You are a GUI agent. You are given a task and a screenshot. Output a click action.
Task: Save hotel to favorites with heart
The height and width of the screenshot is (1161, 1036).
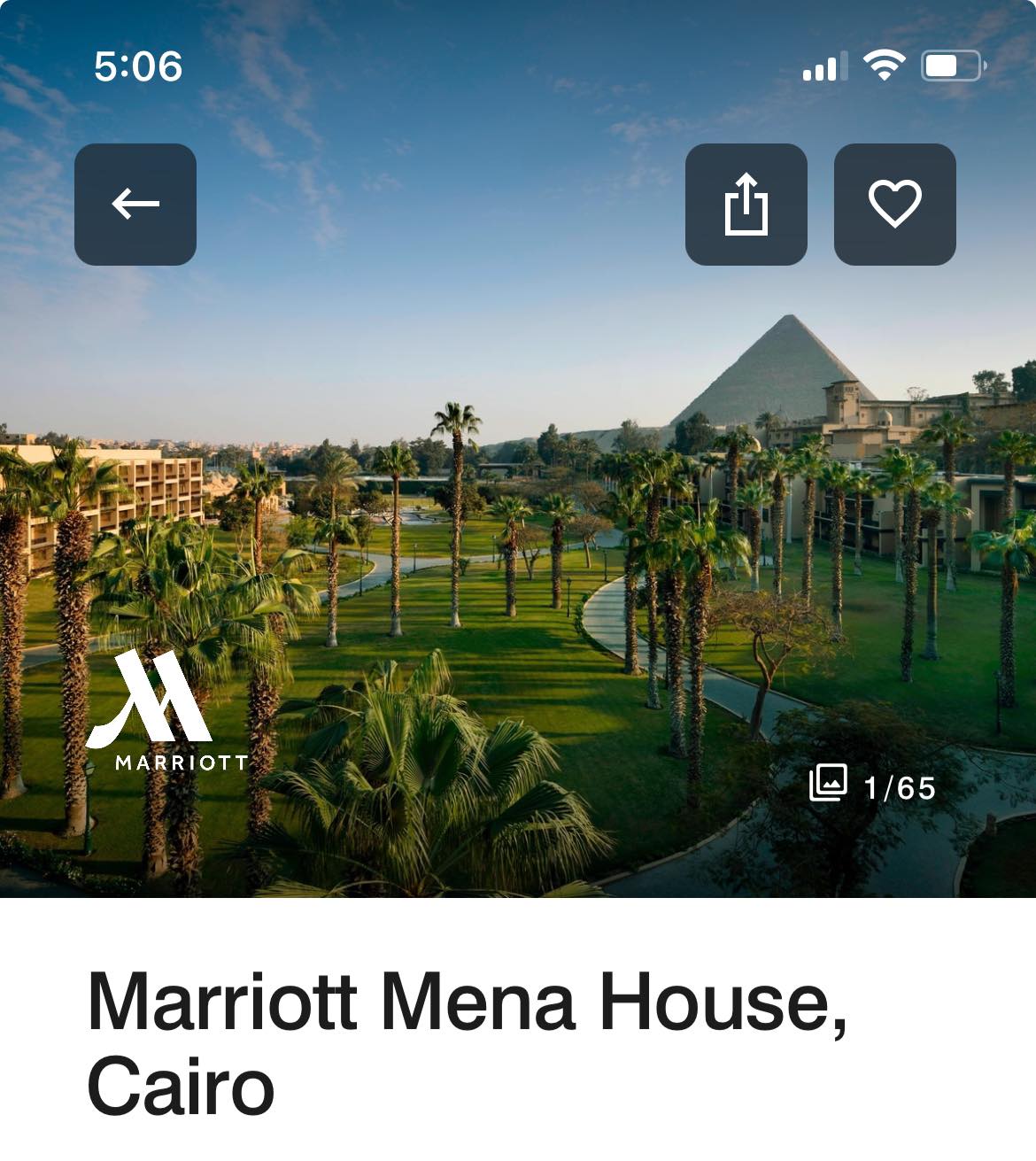tap(894, 205)
